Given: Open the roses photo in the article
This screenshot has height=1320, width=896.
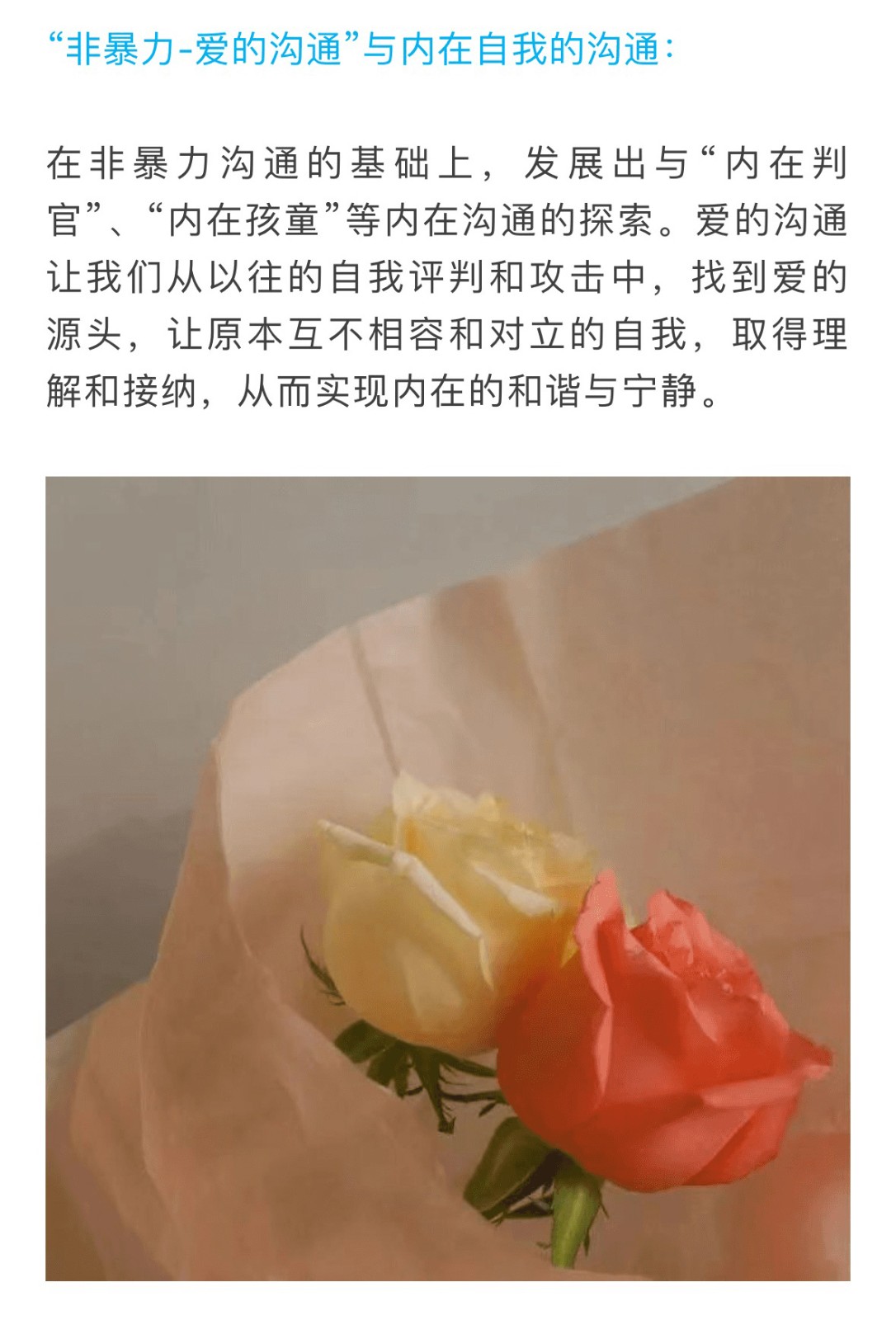Looking at the screenshot, I should tap(448, 879).
